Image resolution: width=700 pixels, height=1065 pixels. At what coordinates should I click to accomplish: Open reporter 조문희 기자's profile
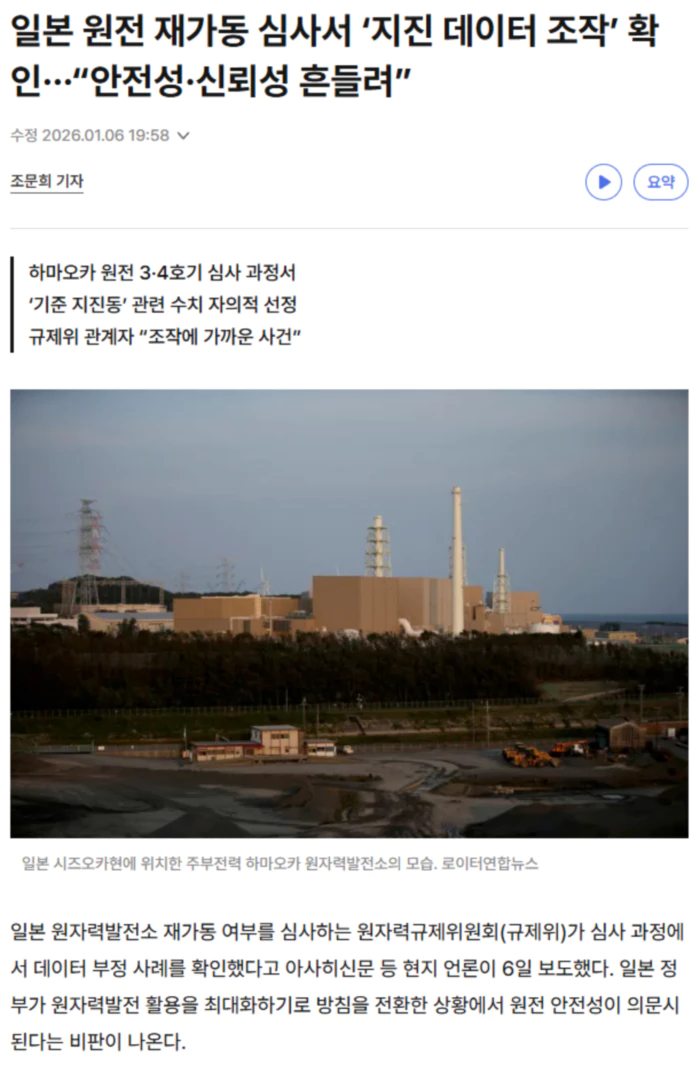(x=47, y=182)
